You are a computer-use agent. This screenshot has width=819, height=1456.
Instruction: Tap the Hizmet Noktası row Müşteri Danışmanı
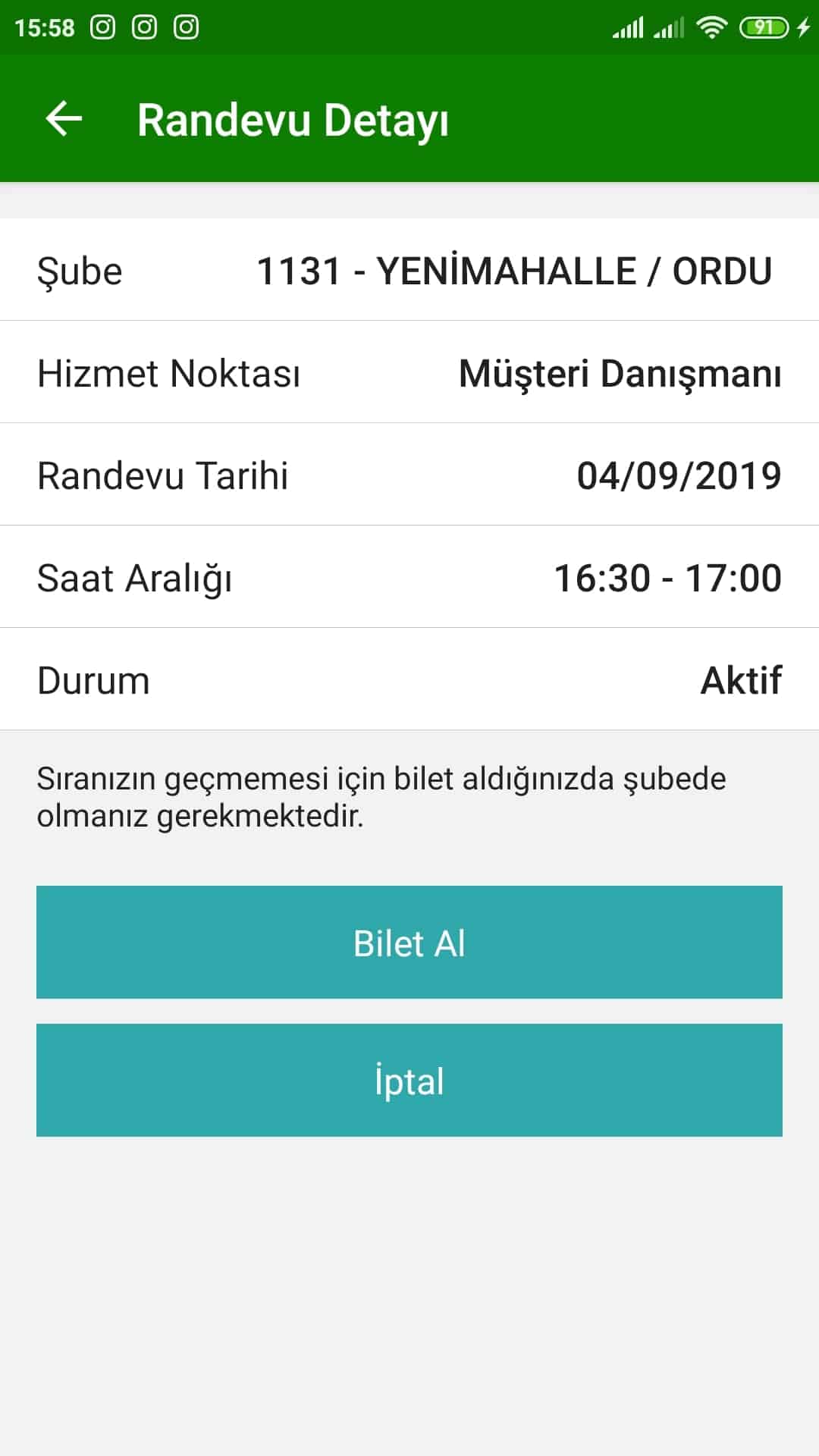(x=409, y=373)
